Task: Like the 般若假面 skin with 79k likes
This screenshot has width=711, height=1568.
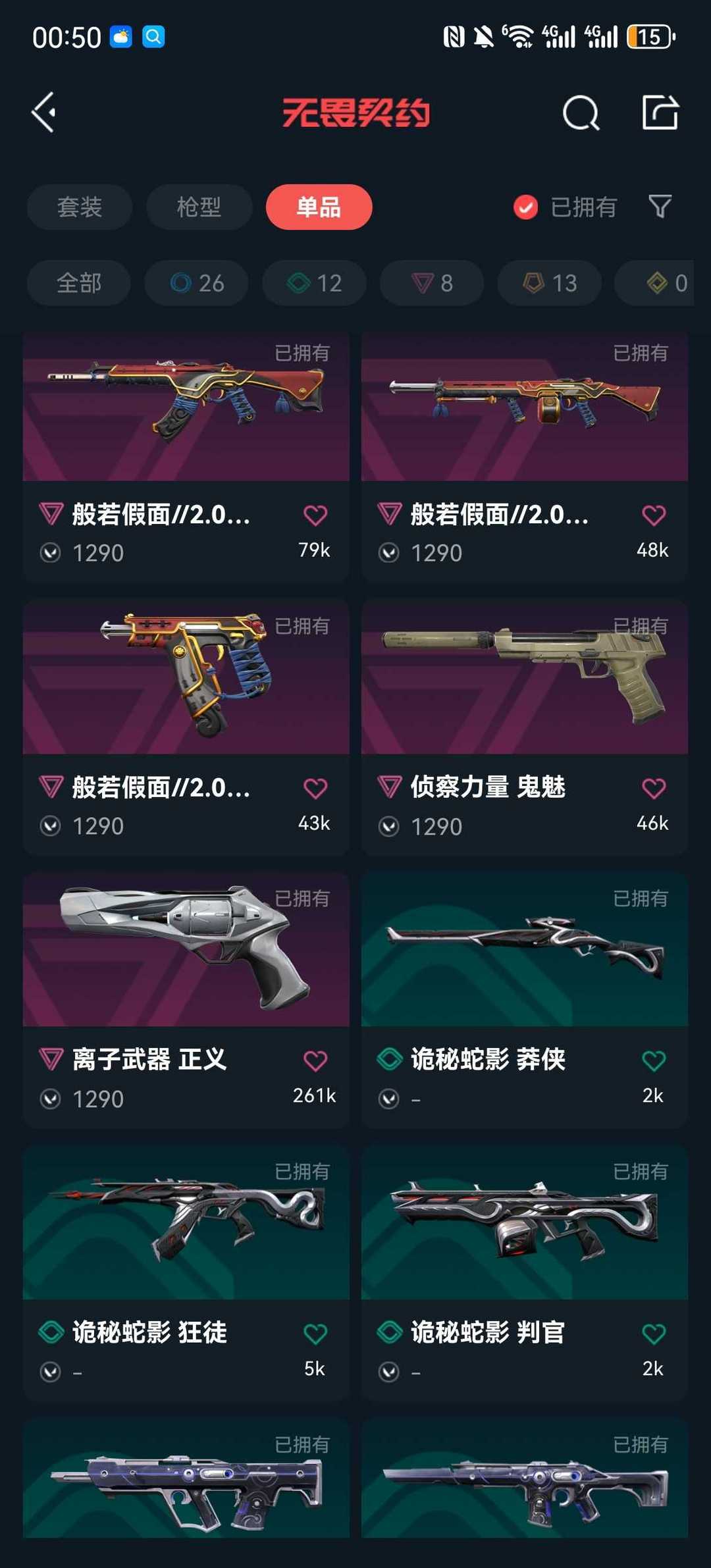Action: point(315,515)
